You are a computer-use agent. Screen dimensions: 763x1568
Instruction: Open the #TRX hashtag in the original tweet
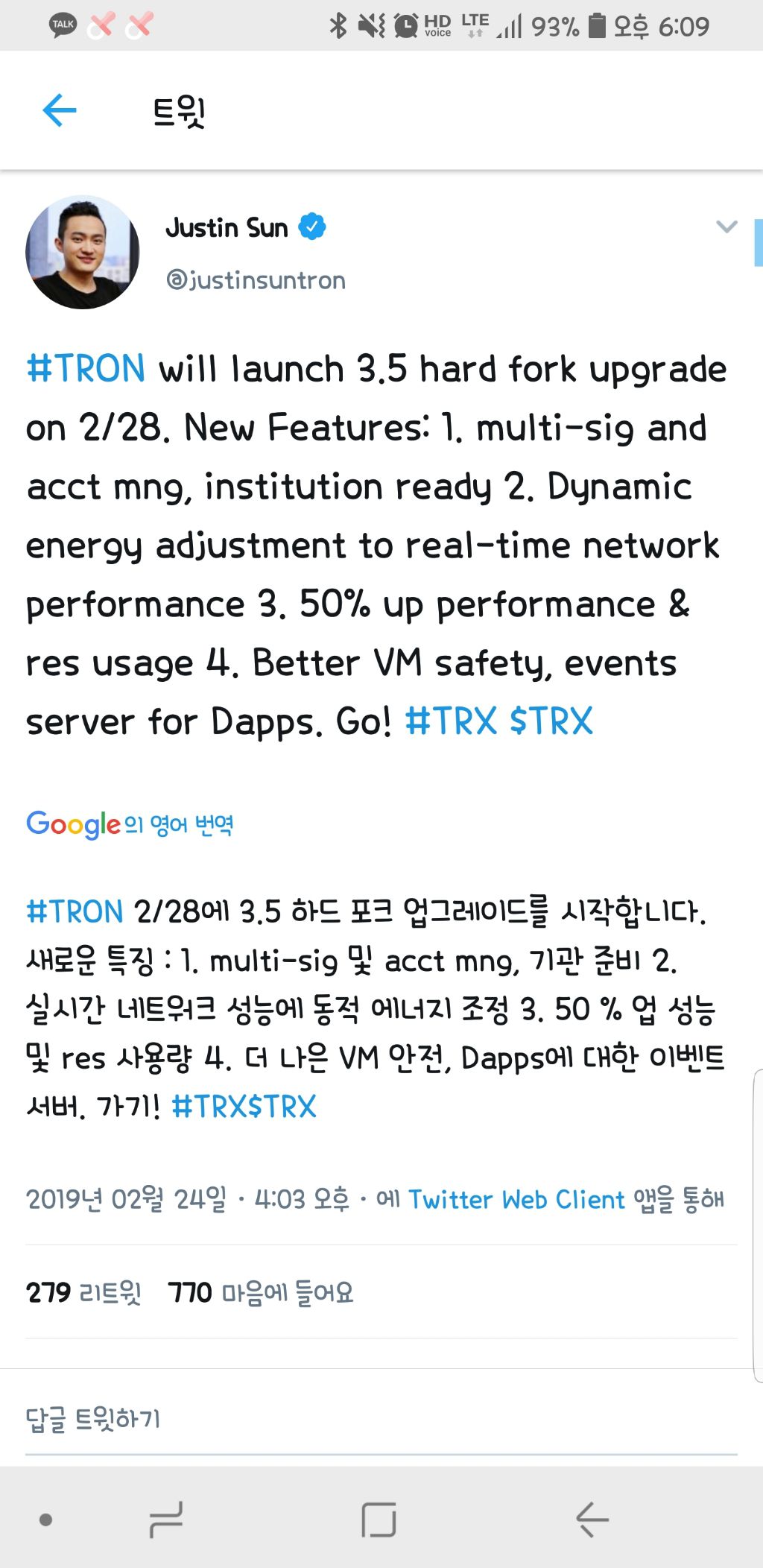[451, 721]
